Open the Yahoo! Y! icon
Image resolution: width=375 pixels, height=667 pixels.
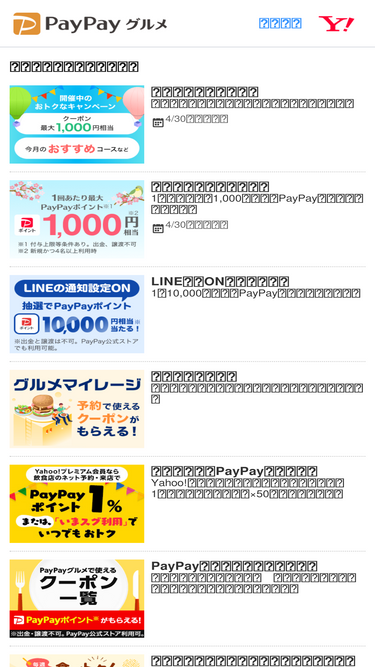tap(336, 24)
